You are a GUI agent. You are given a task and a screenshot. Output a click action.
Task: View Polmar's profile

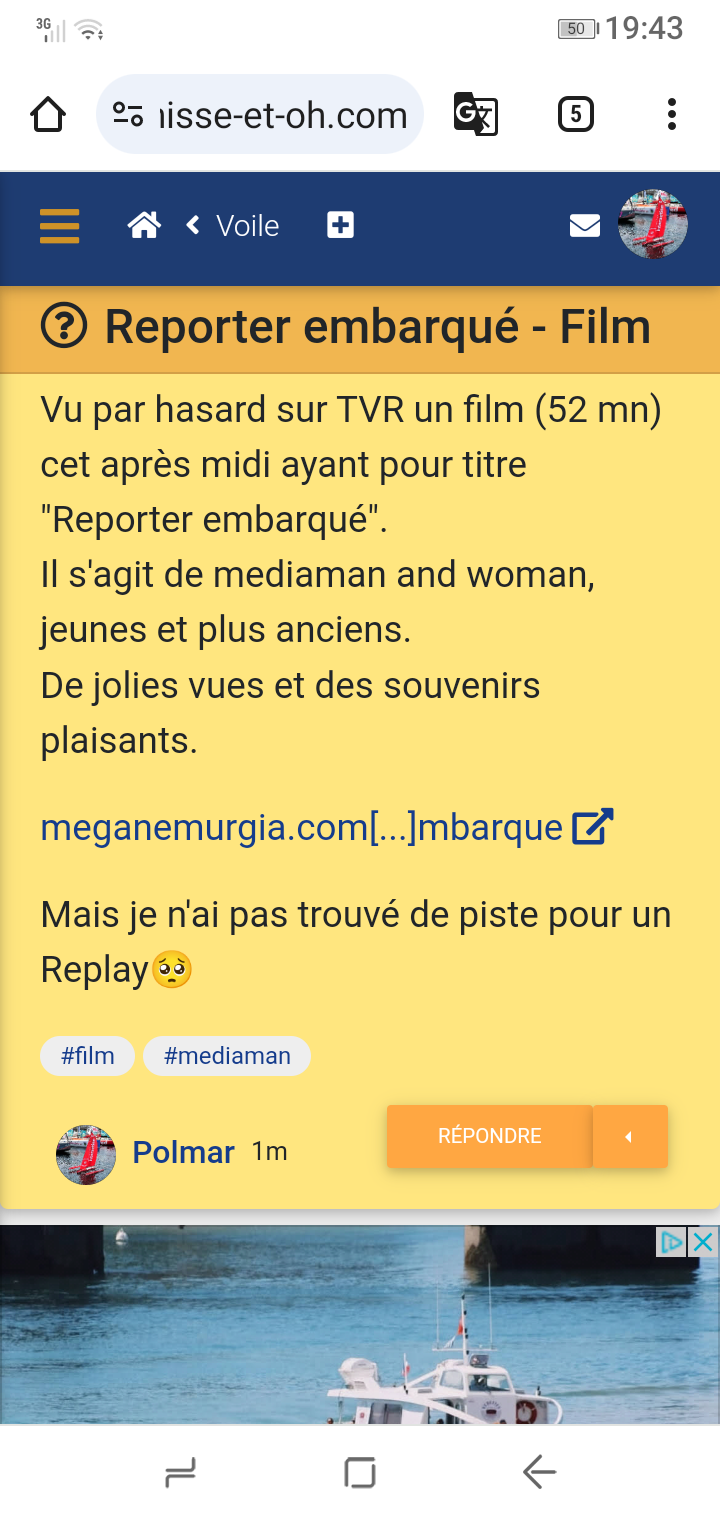(184, 1152)
